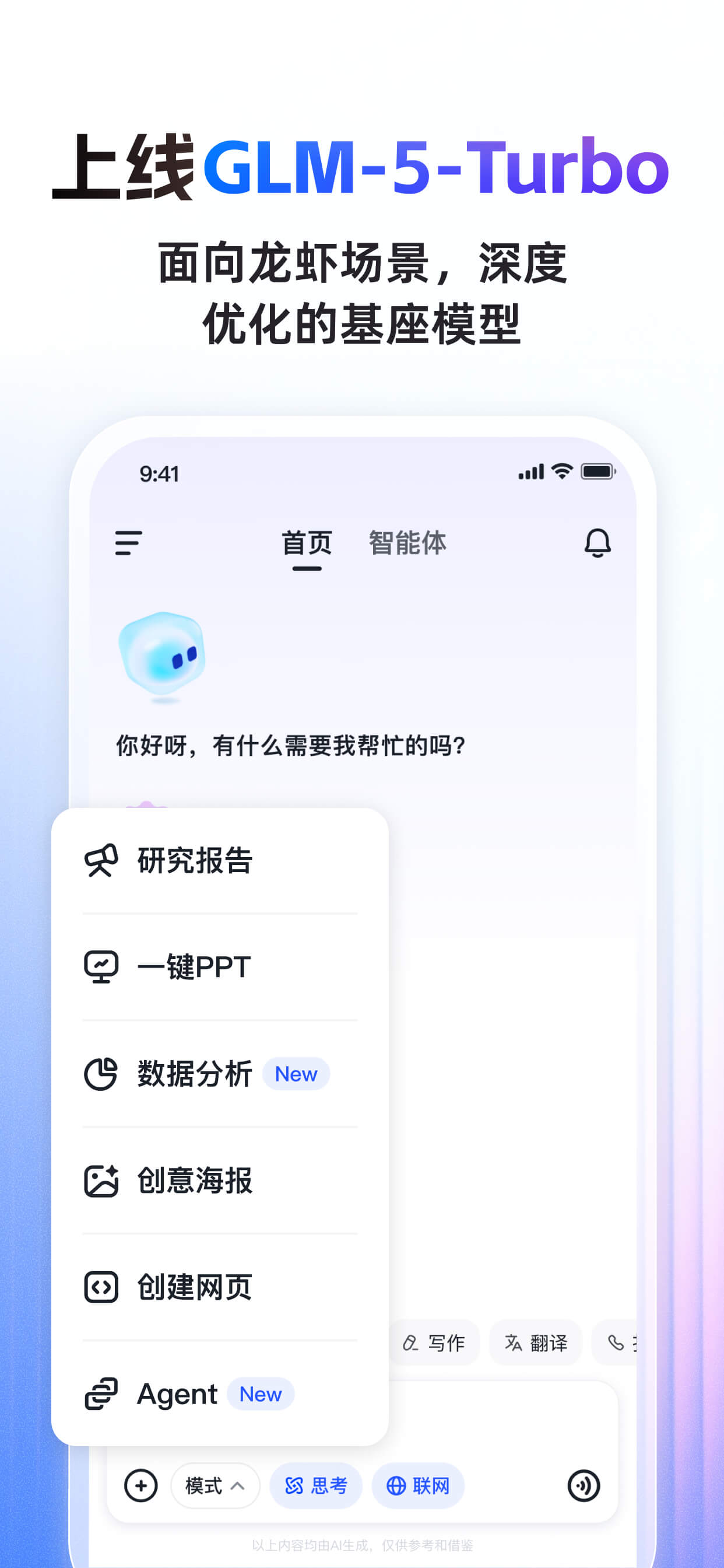The height and width of the screenshot is (1568, 724).
Task: Enable the 思考 thinking mode
Action: pyautogui.click(x=316, y=1486)
